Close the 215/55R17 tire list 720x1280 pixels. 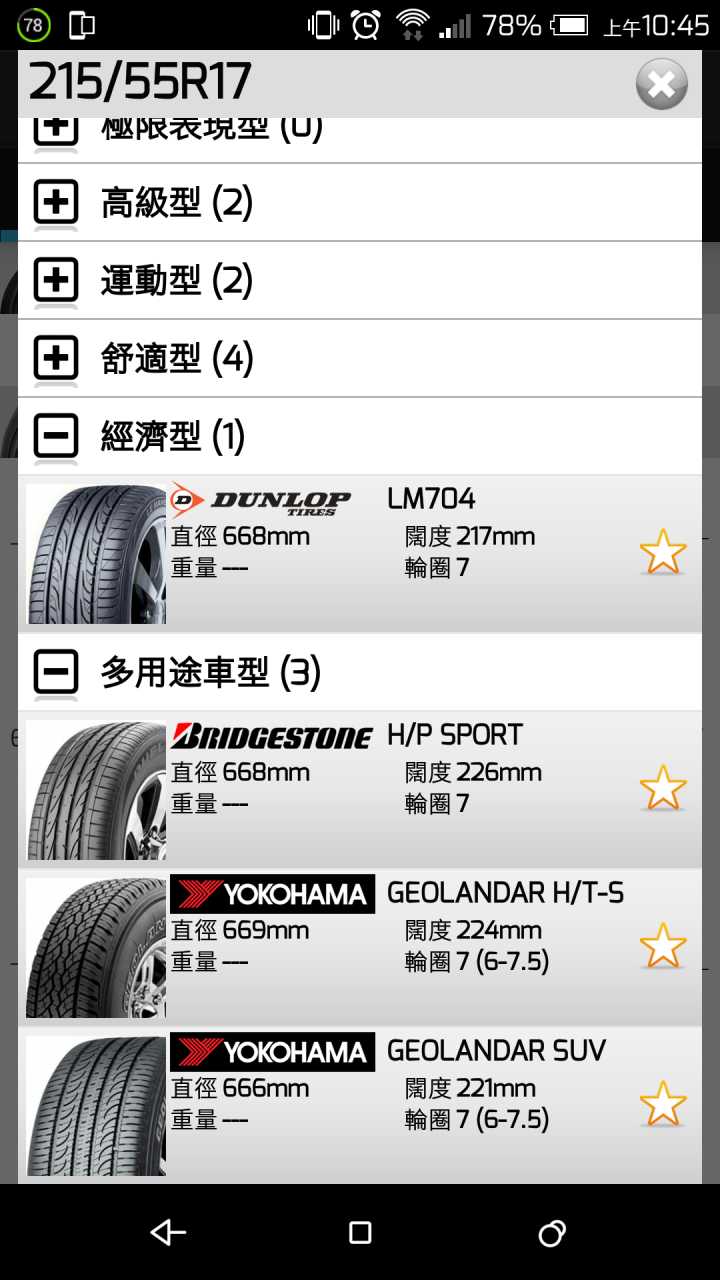click(x=661, y=84)
